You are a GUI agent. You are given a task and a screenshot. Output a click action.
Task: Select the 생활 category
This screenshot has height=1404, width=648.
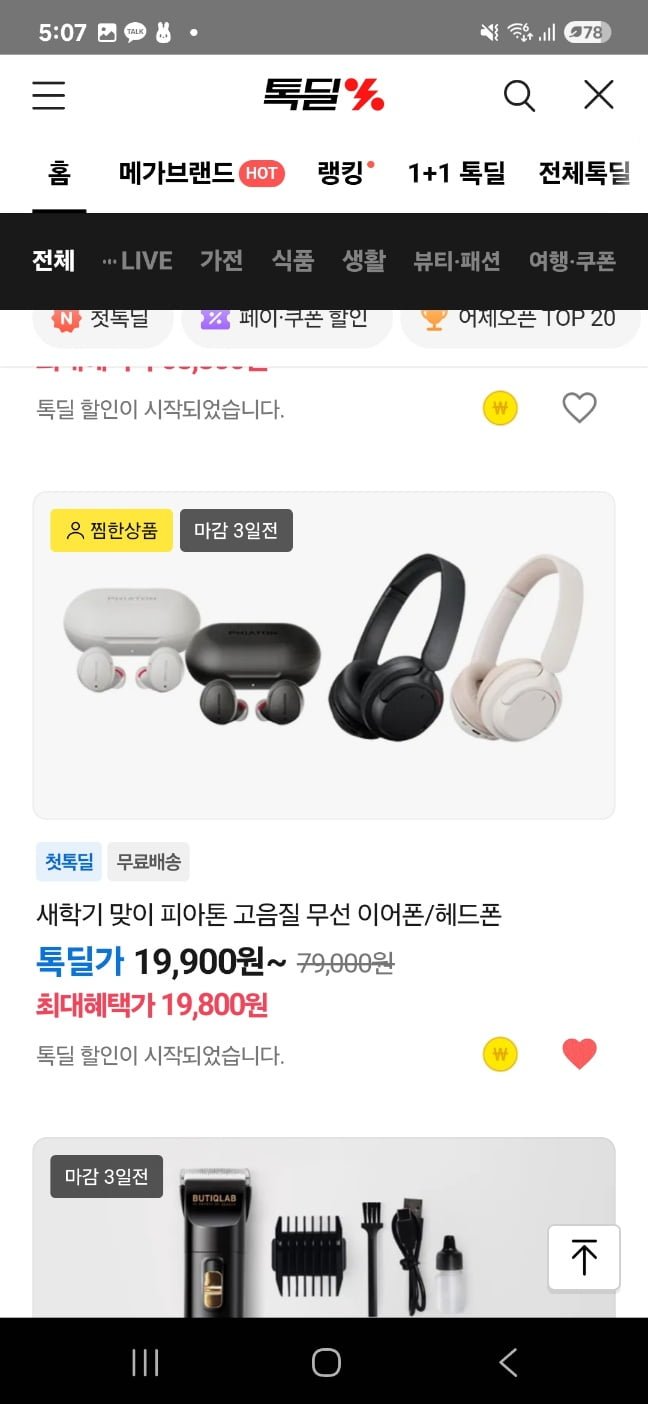coord(363,261)
